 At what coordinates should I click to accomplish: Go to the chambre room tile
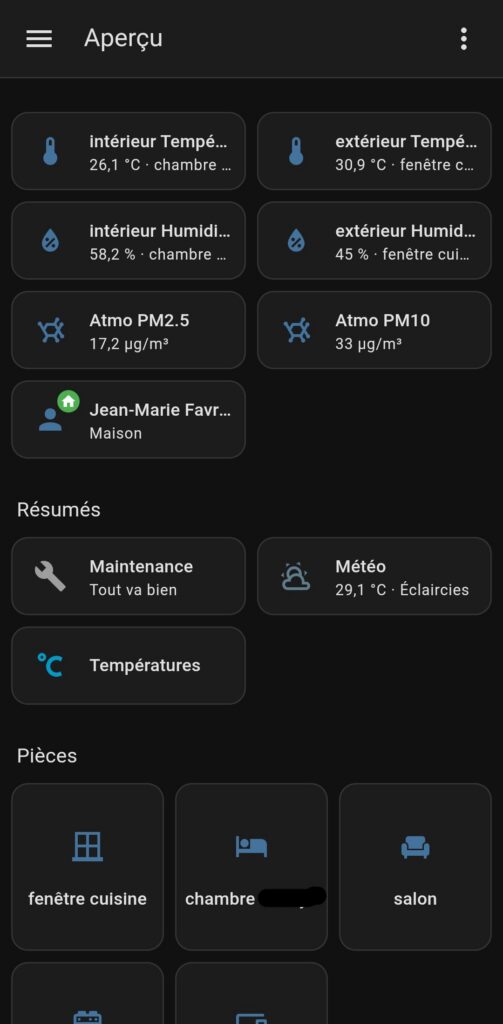tap(252, 867)
